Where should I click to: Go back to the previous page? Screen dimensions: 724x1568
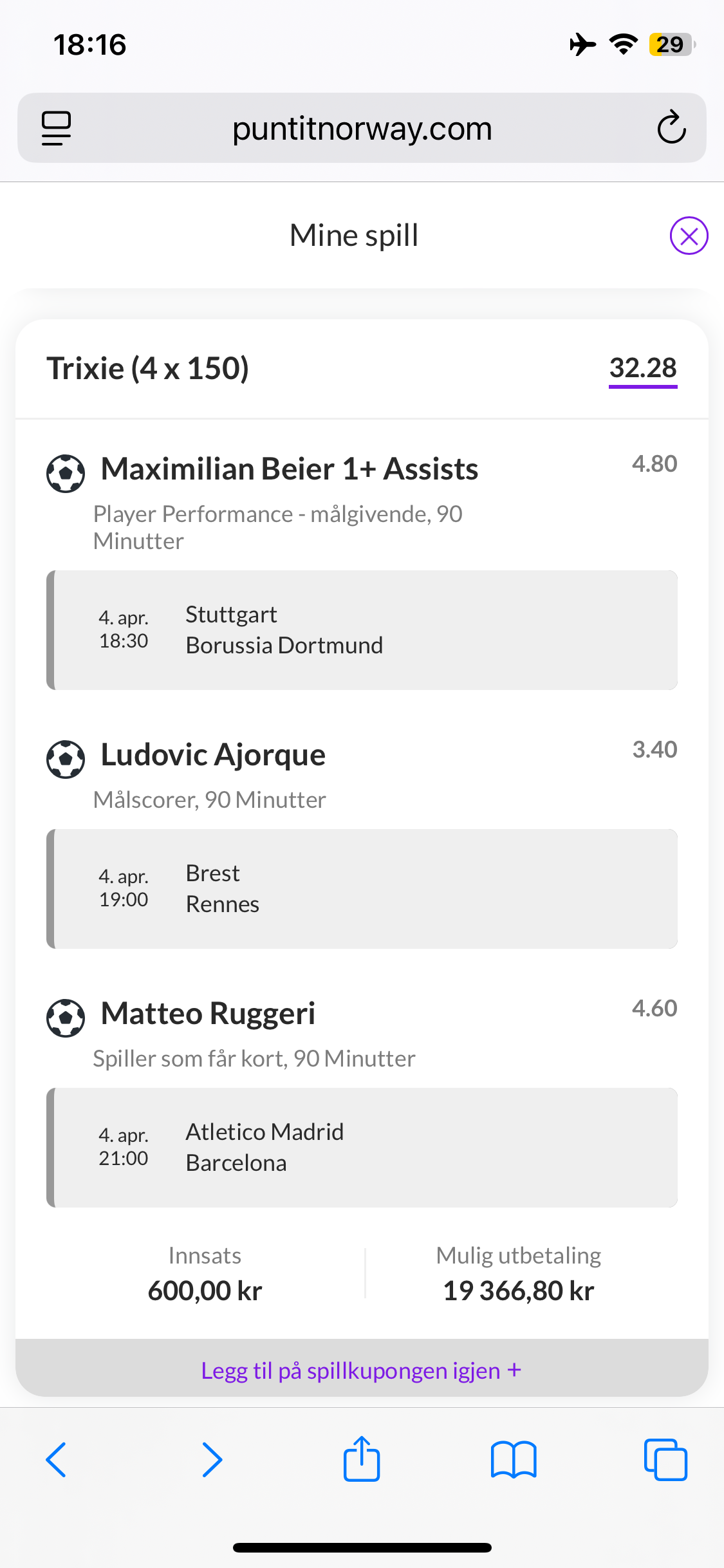[x=57, y=1459]
